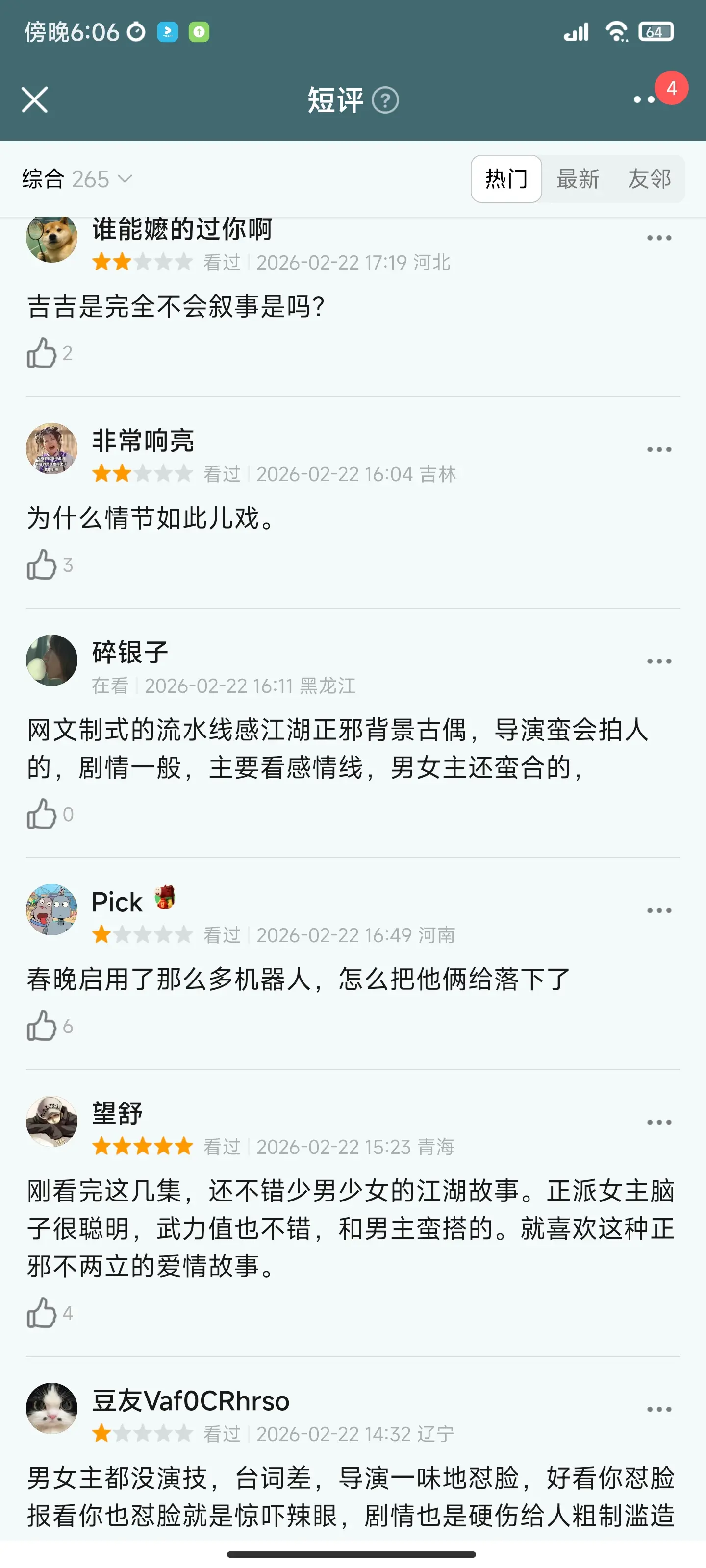Open more options for 碎银子's review
The height and width of the screenshot is (1568, 706).
tap(658, 661)
